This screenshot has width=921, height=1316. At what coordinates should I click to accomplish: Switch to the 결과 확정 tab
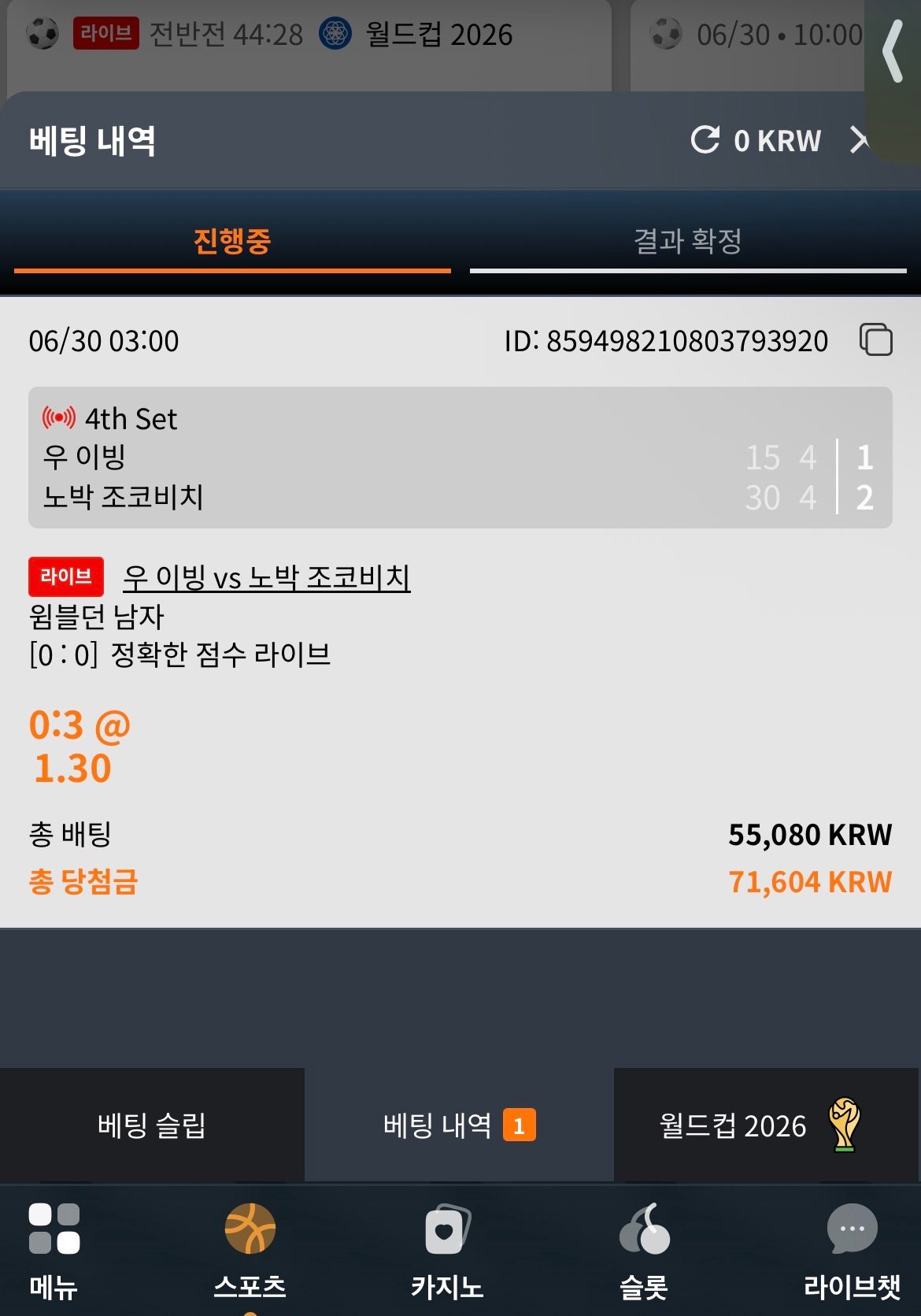[688, 243]
